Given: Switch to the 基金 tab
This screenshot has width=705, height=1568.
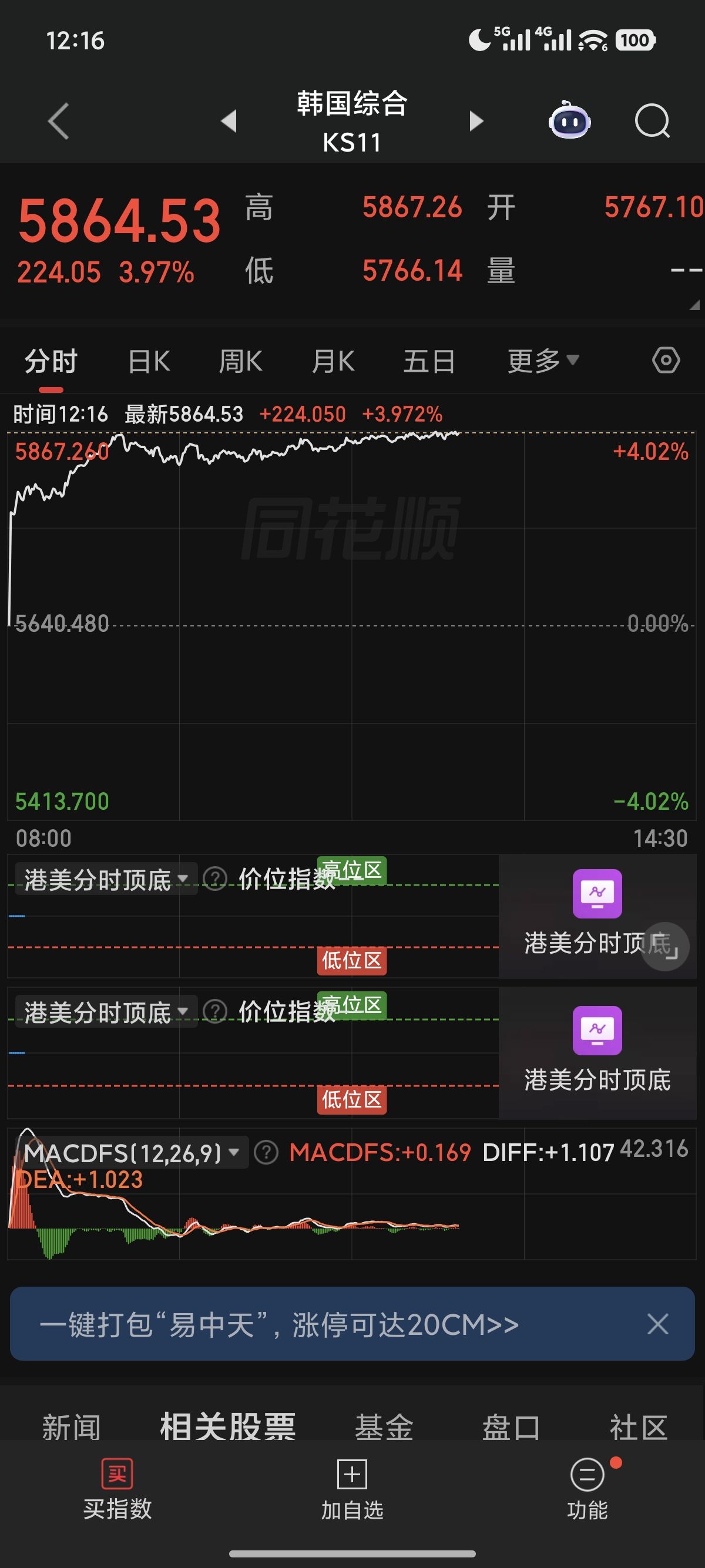Looking at the screenshot, I should (384, 1427).
